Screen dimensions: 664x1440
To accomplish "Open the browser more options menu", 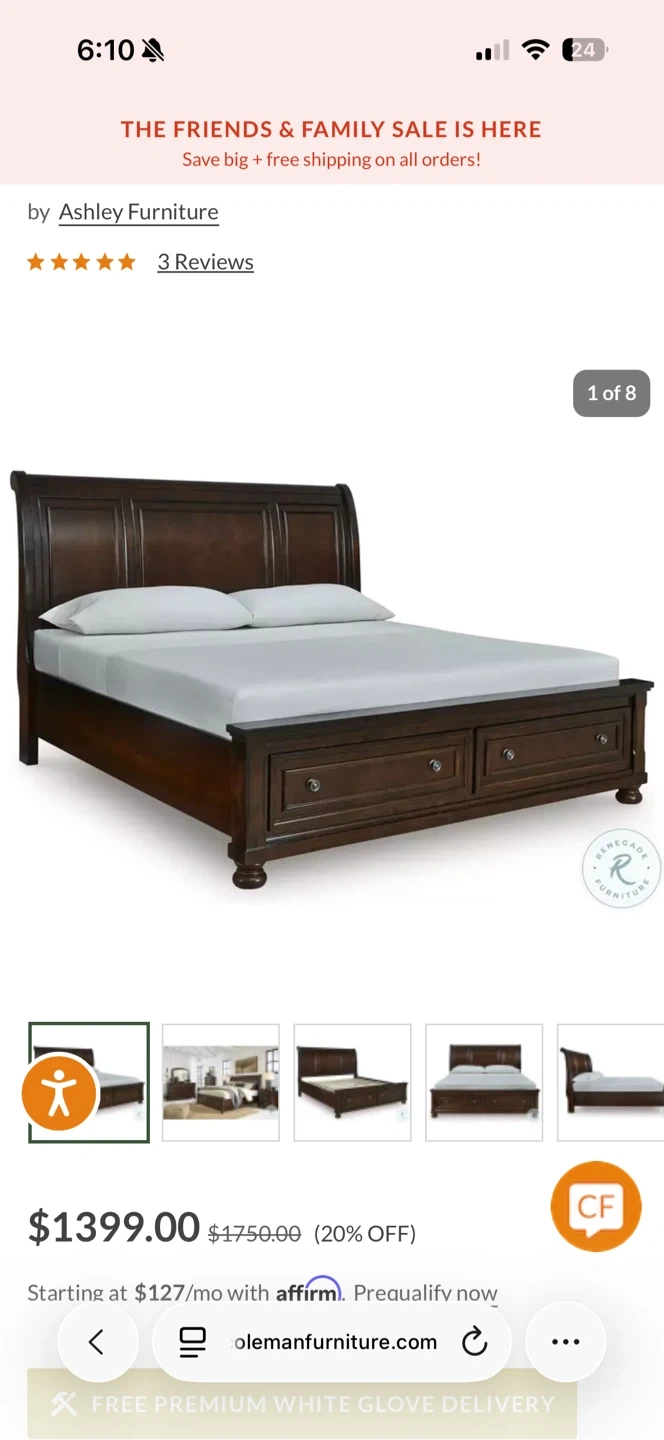I will pos(566,1342).
